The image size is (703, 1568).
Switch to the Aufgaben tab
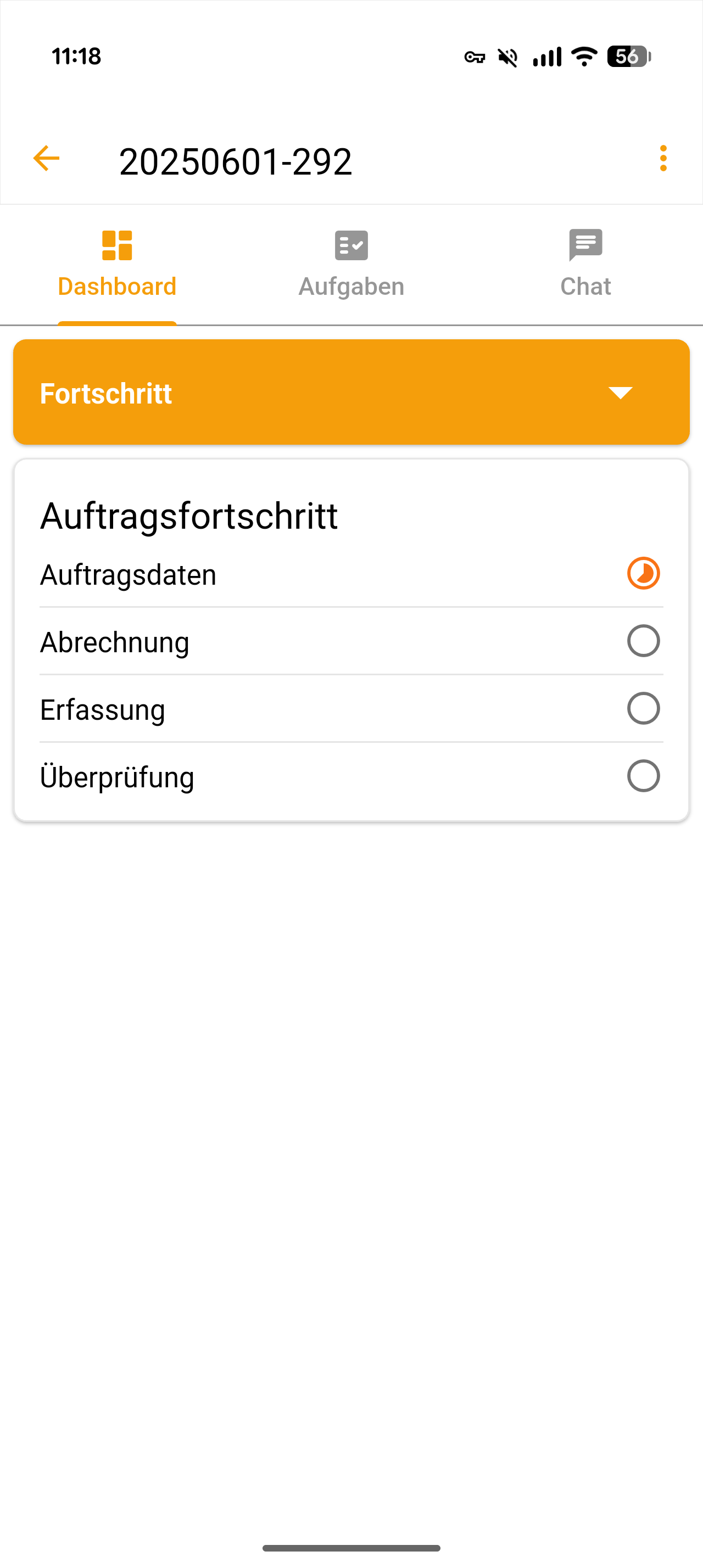click(351, 264)
